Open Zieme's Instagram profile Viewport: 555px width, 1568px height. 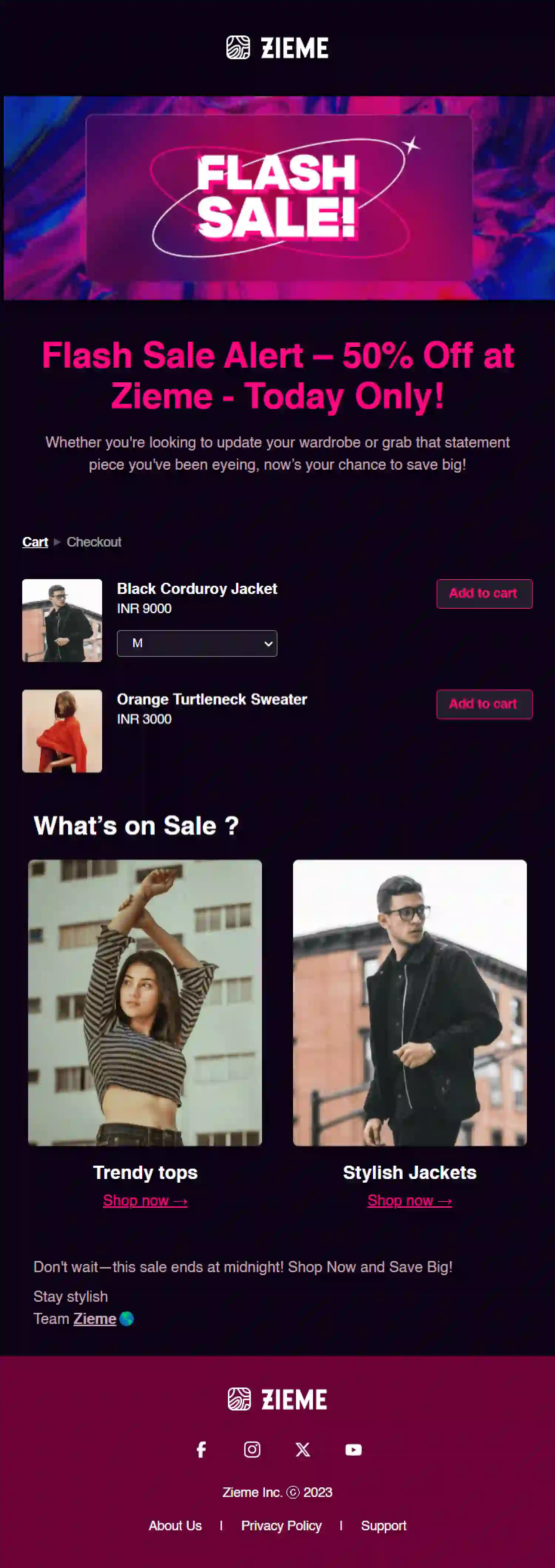click(252, 1449)
